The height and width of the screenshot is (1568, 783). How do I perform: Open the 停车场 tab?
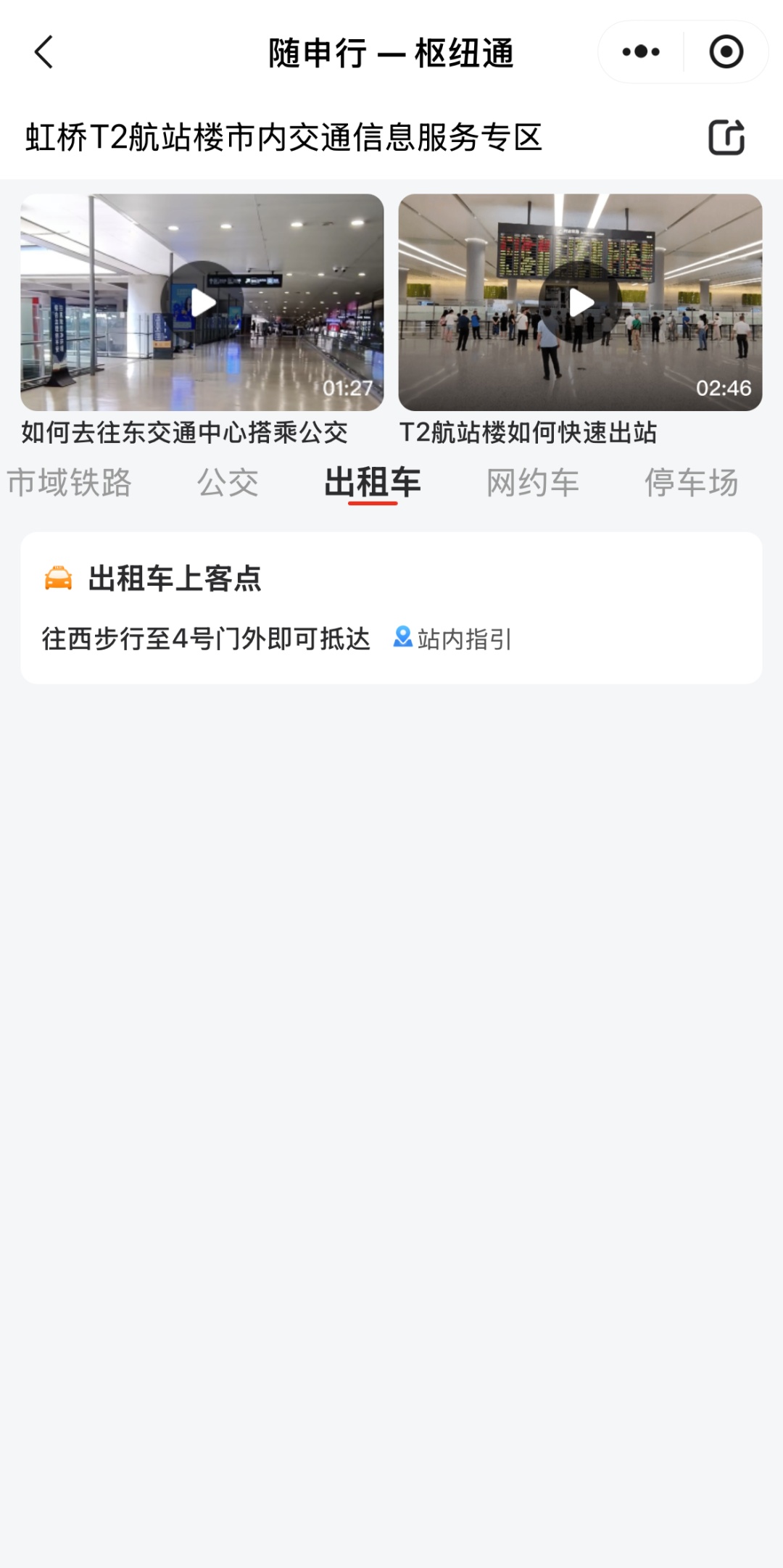click(x=692, y=483)
